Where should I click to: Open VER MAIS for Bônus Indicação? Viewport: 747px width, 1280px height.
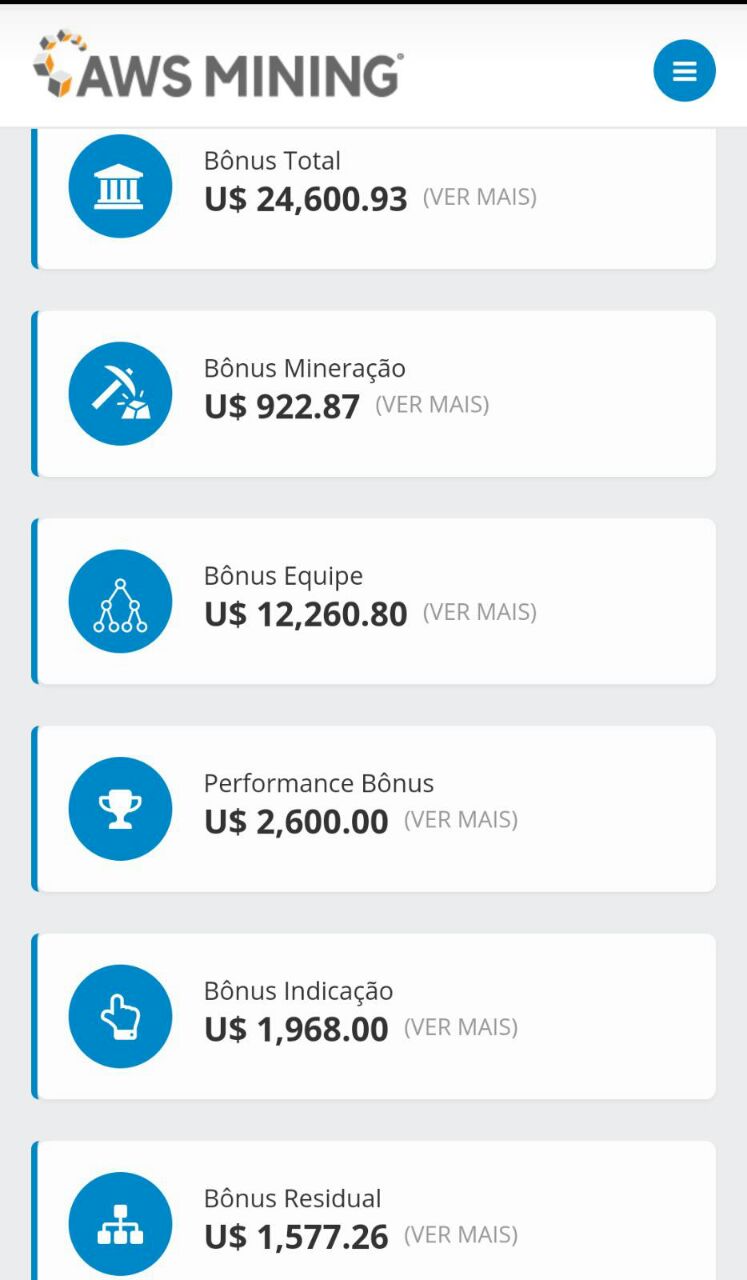(x=461, y=1027)
